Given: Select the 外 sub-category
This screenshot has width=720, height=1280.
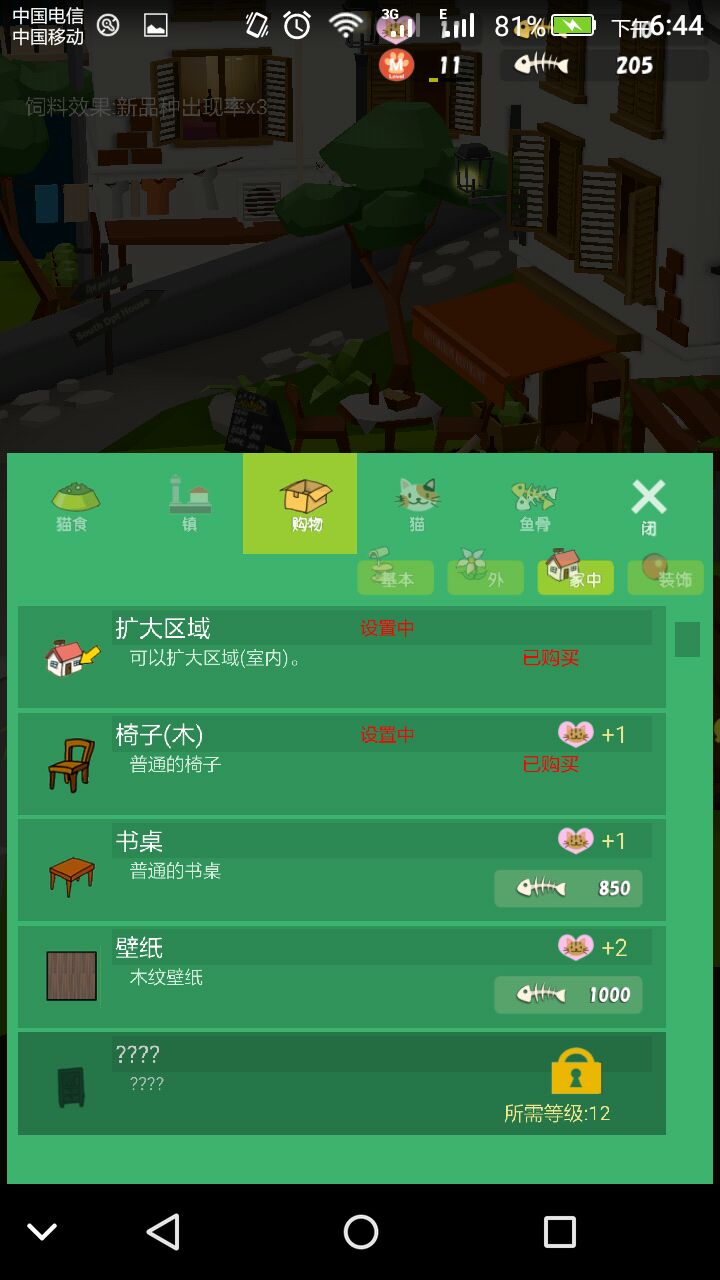Looking at the screenshot, I should click(x=485, y=577).
